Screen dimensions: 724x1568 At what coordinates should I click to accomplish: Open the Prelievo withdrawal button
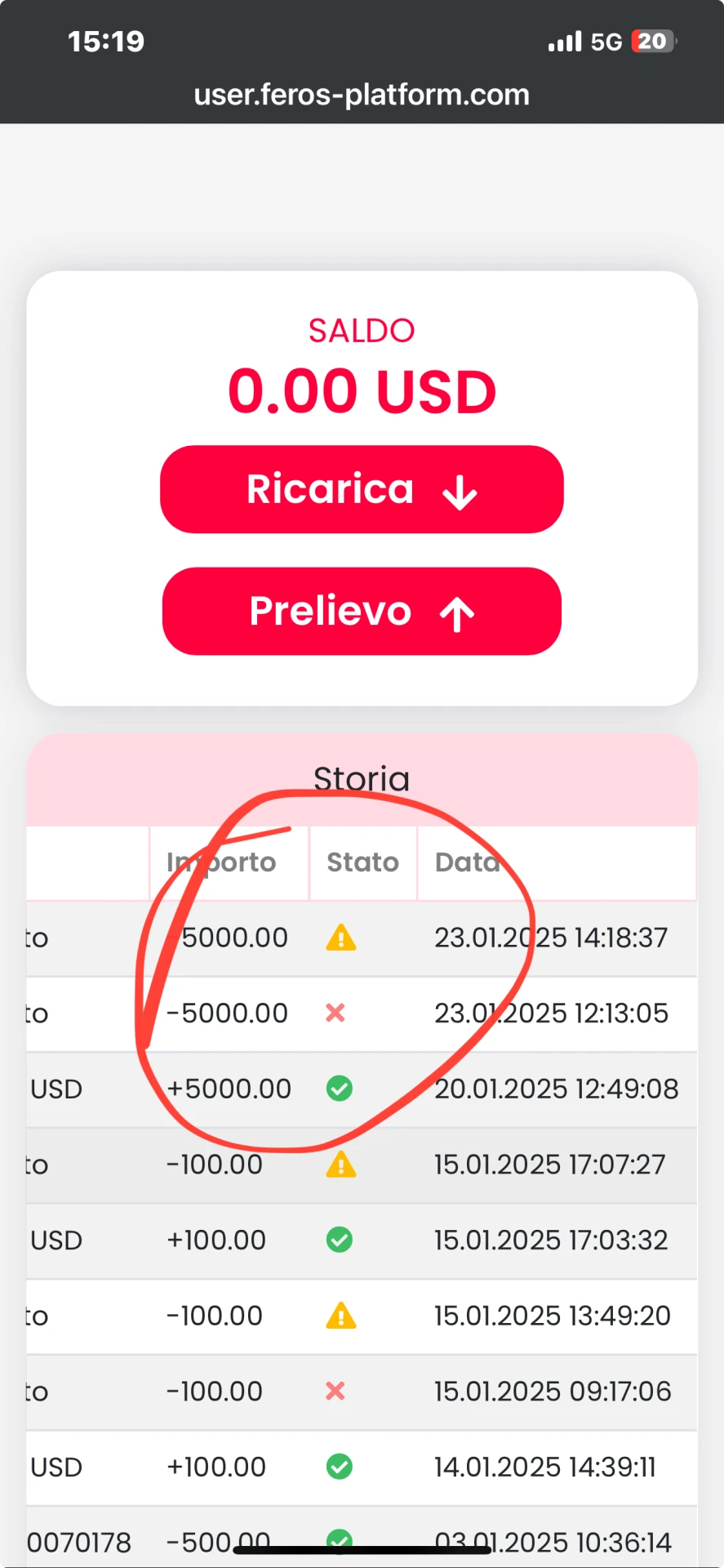[362, 611]
